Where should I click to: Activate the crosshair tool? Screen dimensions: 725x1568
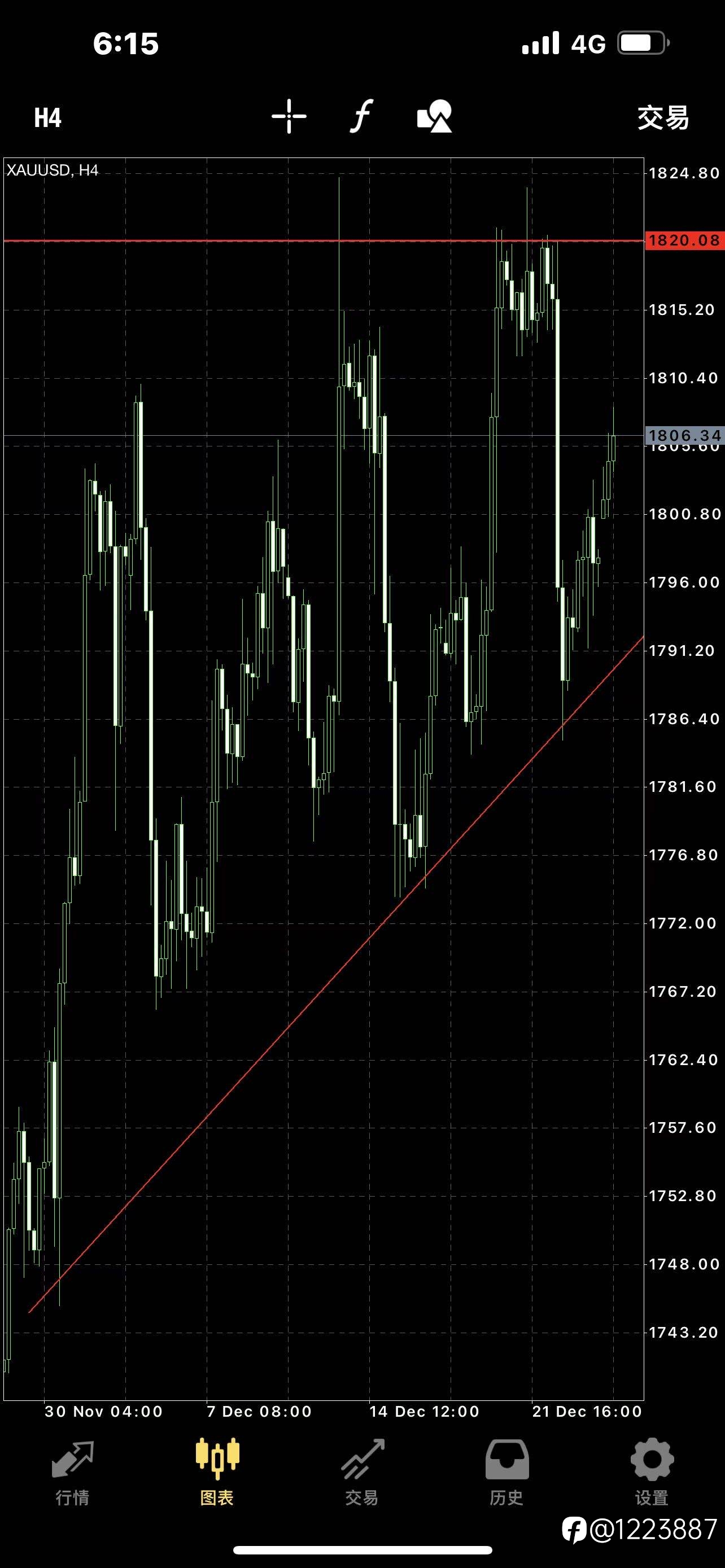point(289,116)
